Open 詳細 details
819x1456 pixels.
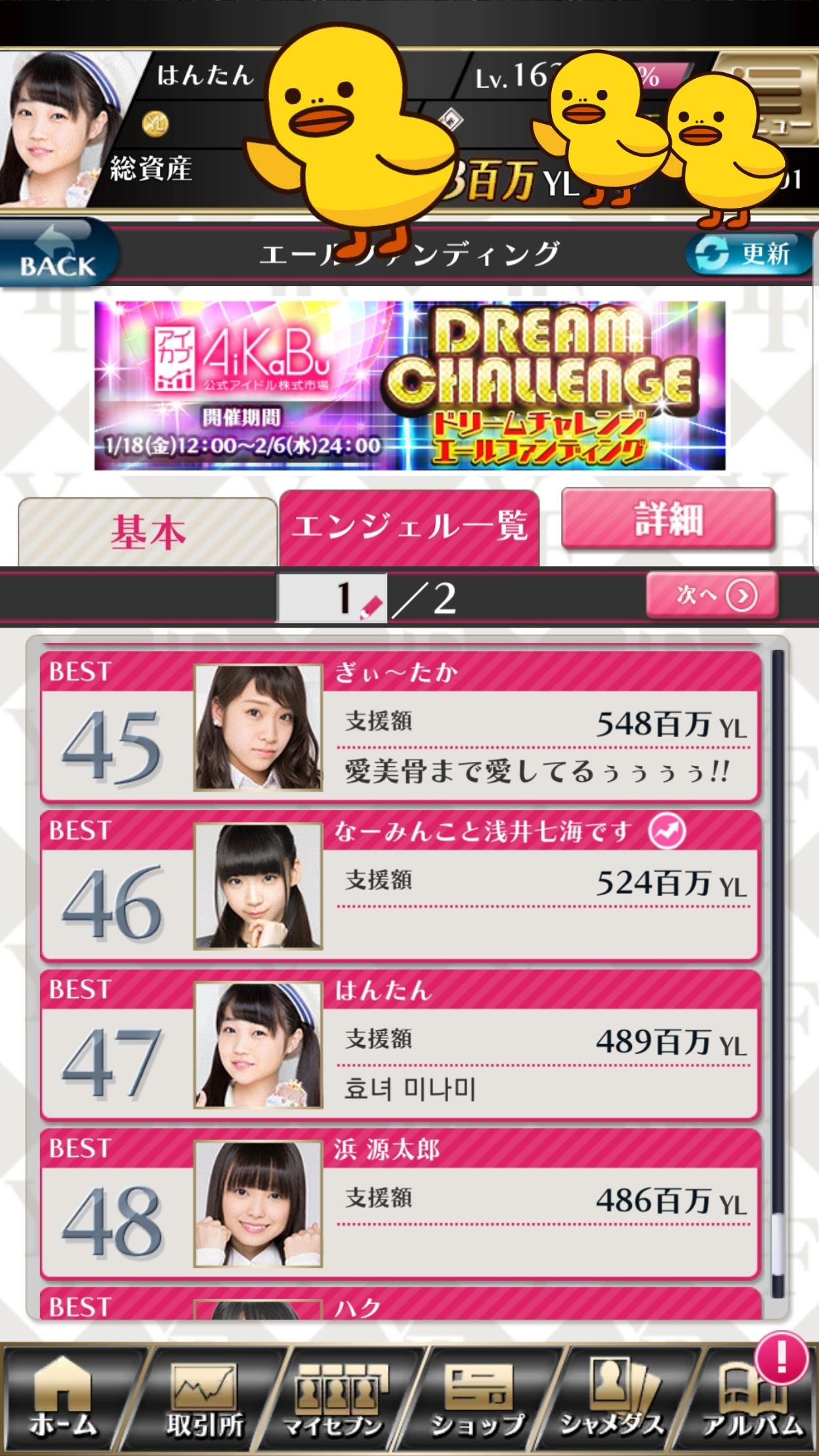668,519
